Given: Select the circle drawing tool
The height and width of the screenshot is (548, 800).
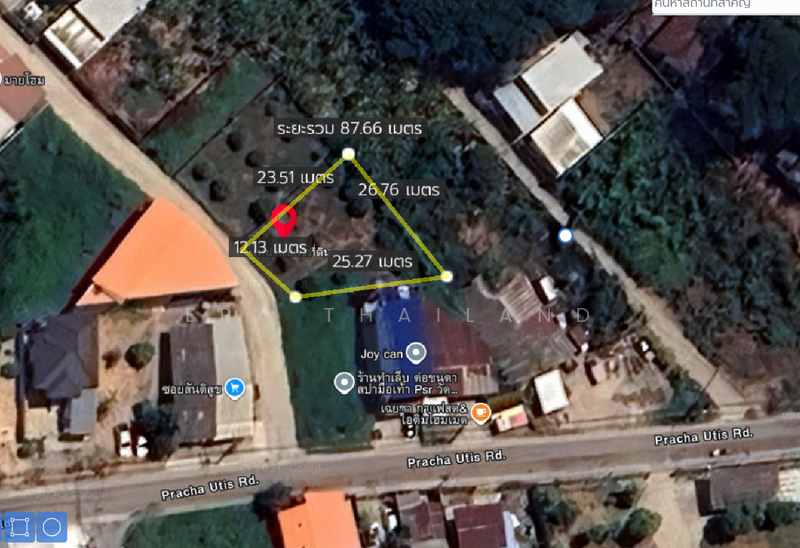Looking at the screenshot, I should (52, 526).
